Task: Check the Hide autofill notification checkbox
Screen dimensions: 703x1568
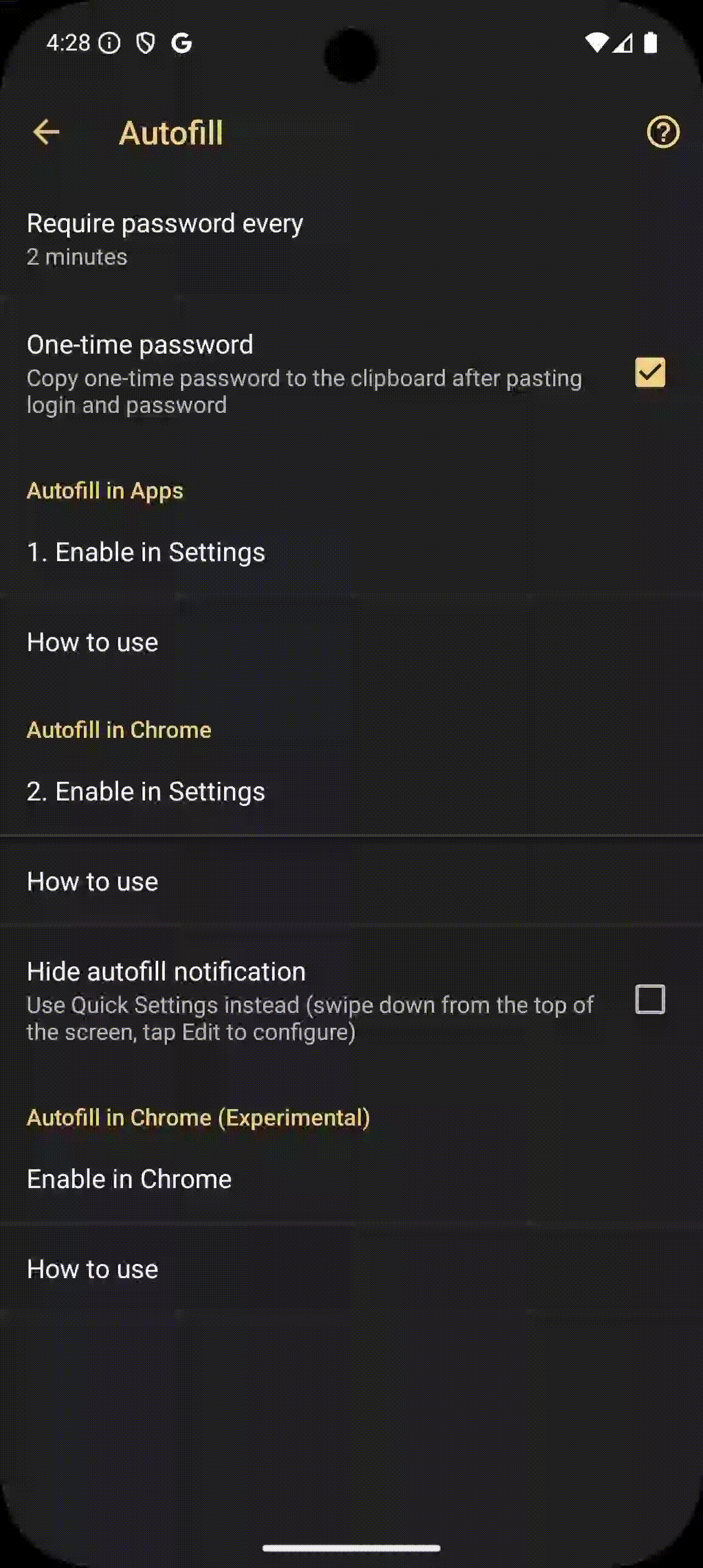Action: (x=649, y=999)
